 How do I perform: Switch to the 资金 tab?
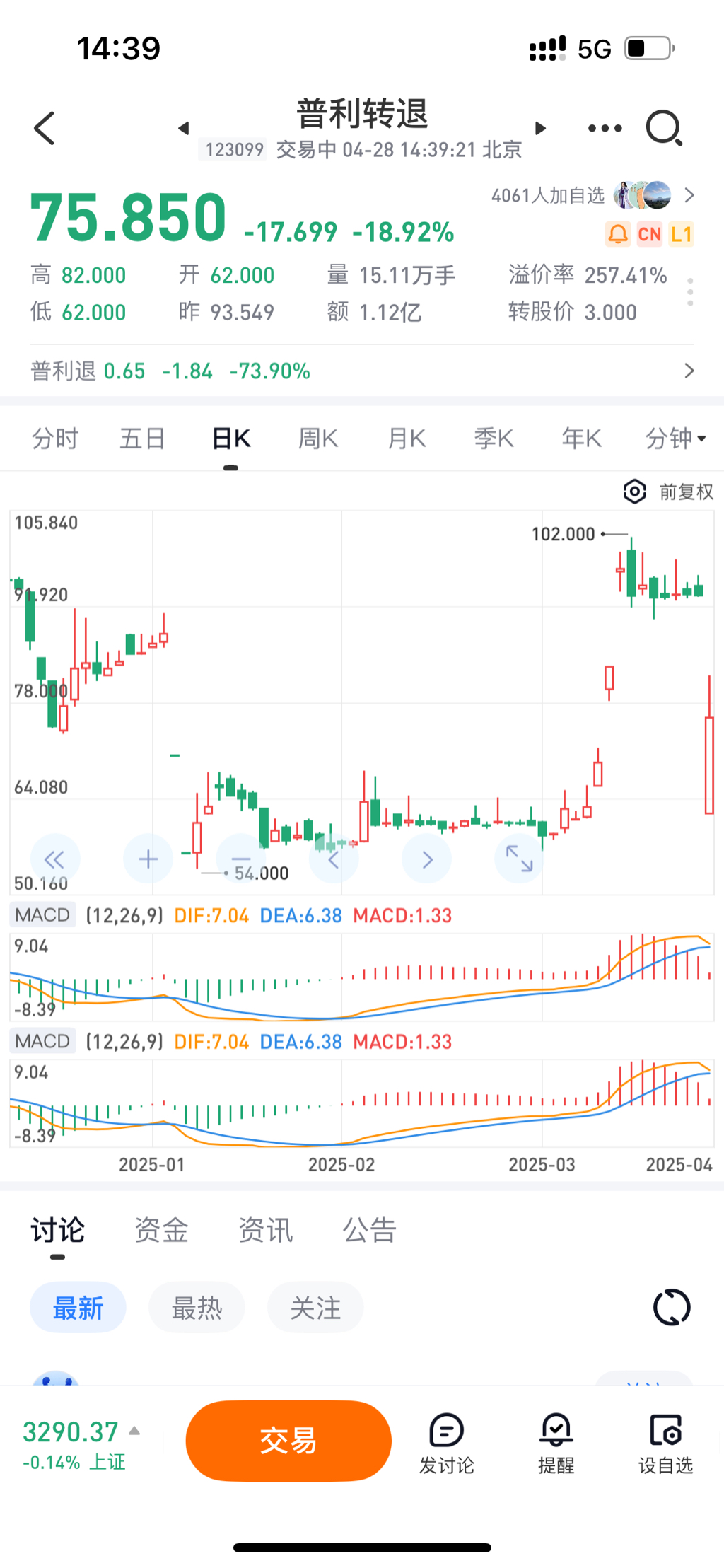[x=161, y=1231]
